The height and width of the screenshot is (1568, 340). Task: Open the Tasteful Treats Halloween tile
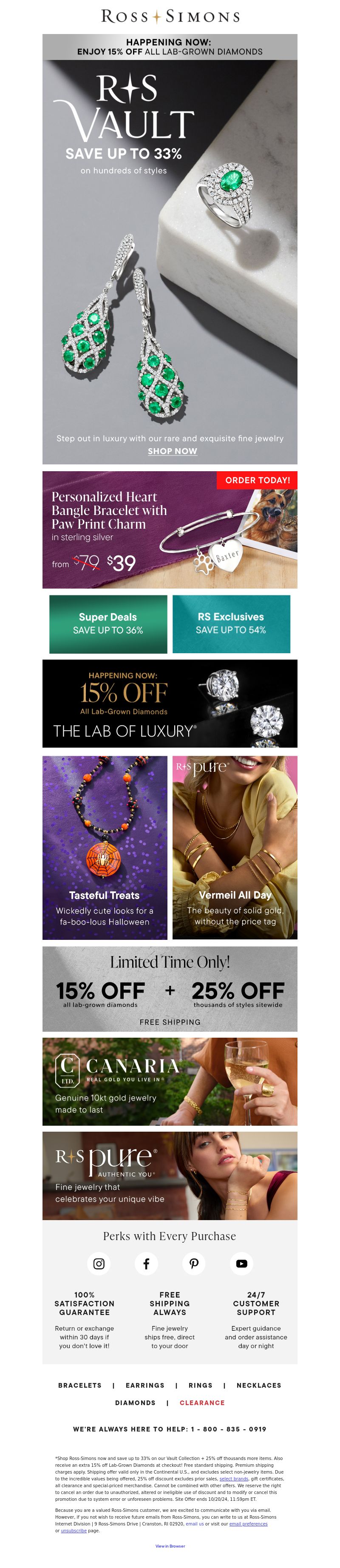pos(105,847)
